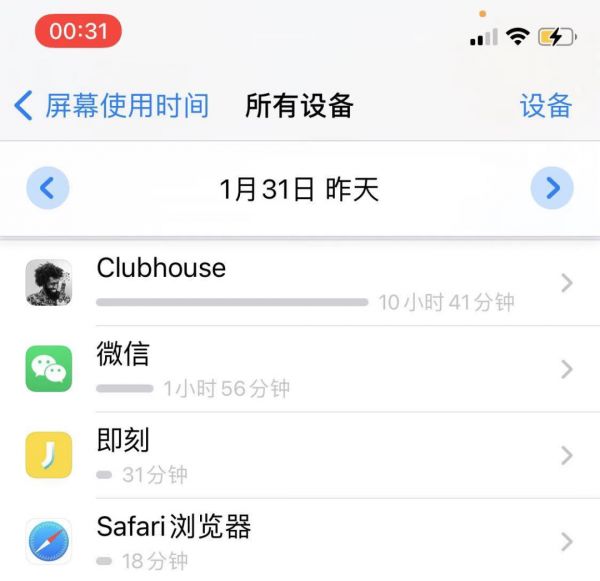Go back to 屏幕使用时间

point(112,105)
